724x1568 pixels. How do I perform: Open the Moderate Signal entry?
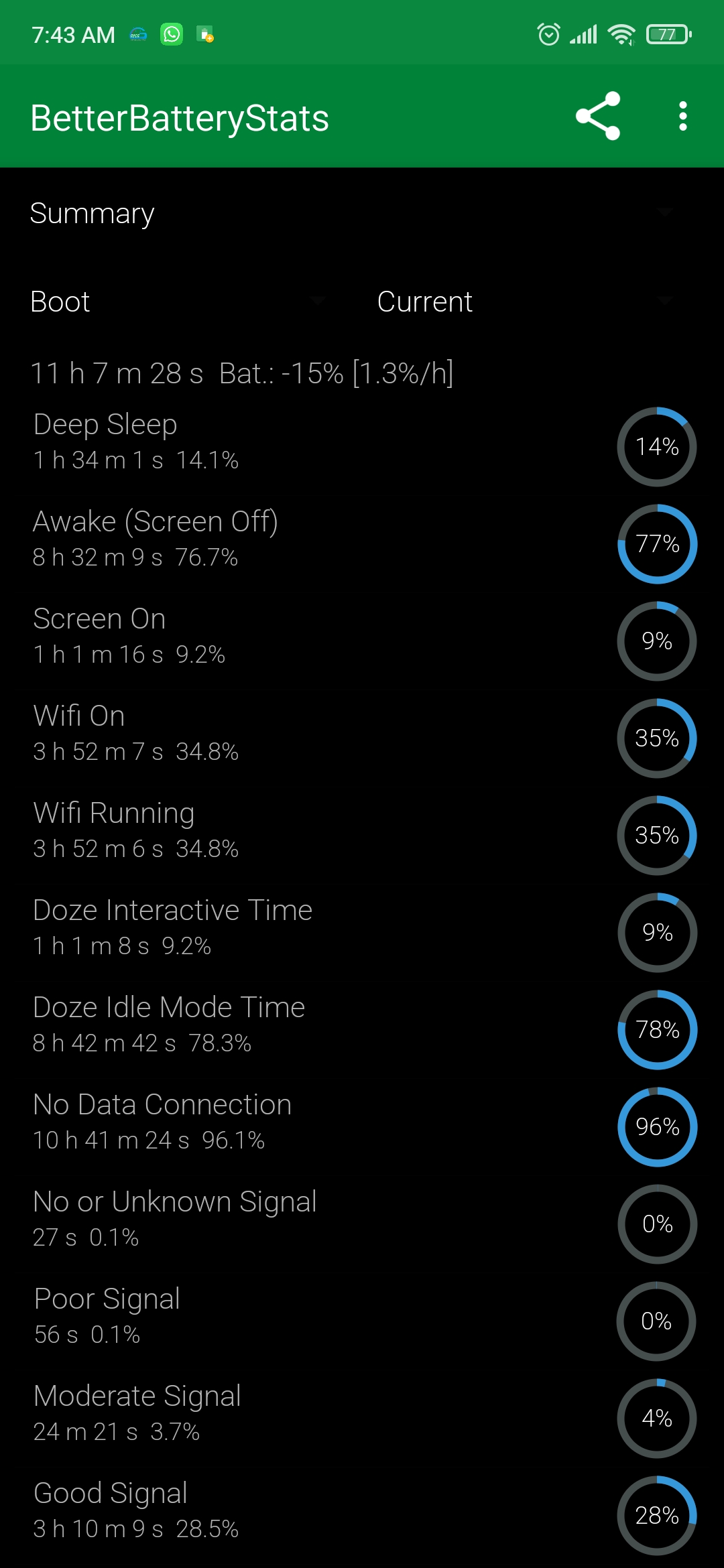(362, 1419)
